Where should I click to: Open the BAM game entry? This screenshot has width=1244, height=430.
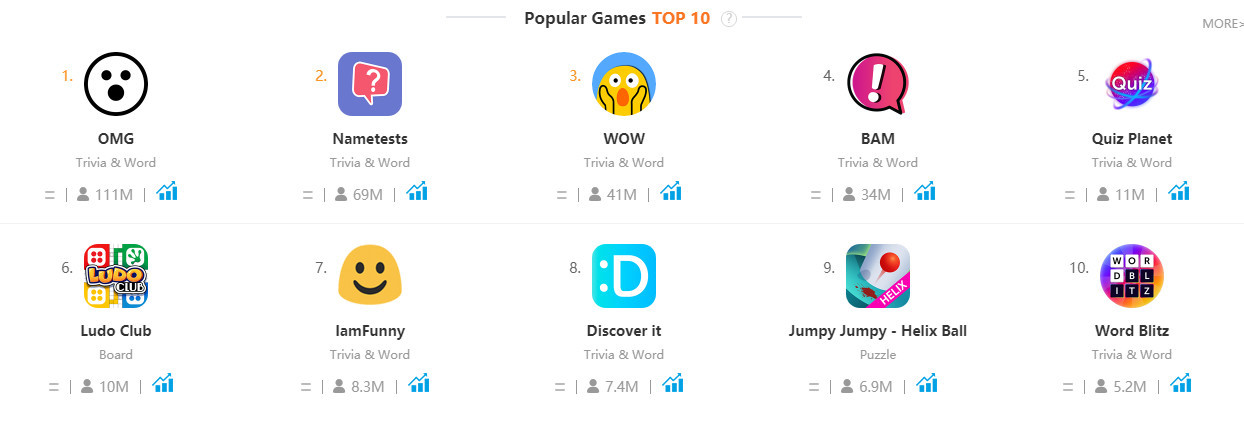coord(878,83)
